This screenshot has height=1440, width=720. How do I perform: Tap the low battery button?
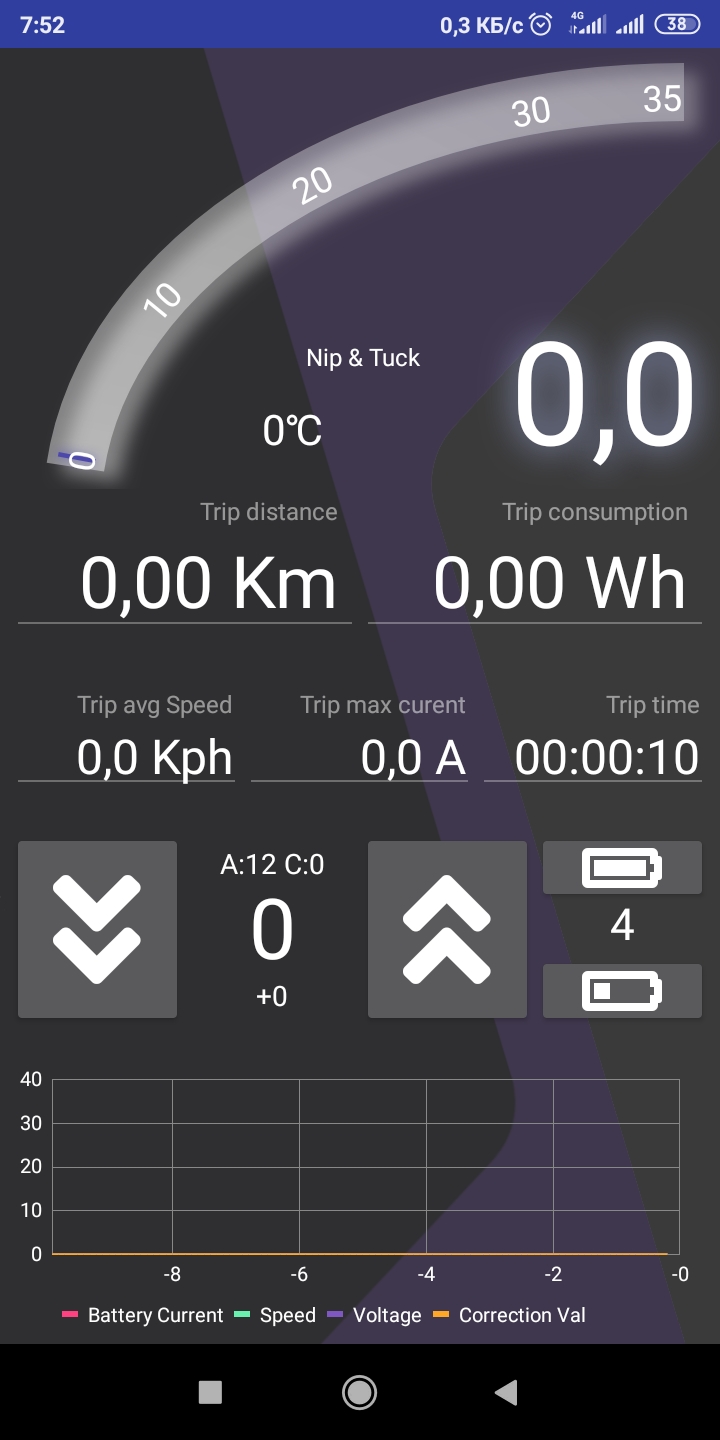(x=622, y=991)
